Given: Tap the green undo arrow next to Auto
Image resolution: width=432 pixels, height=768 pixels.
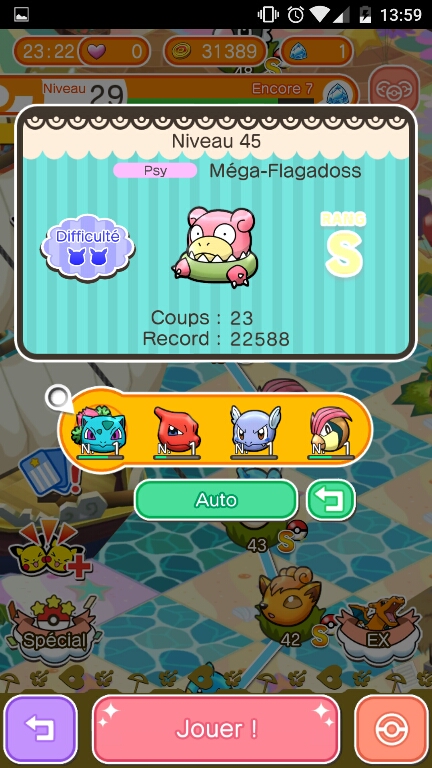Looking at the screenshot, I should pos(331,500).
